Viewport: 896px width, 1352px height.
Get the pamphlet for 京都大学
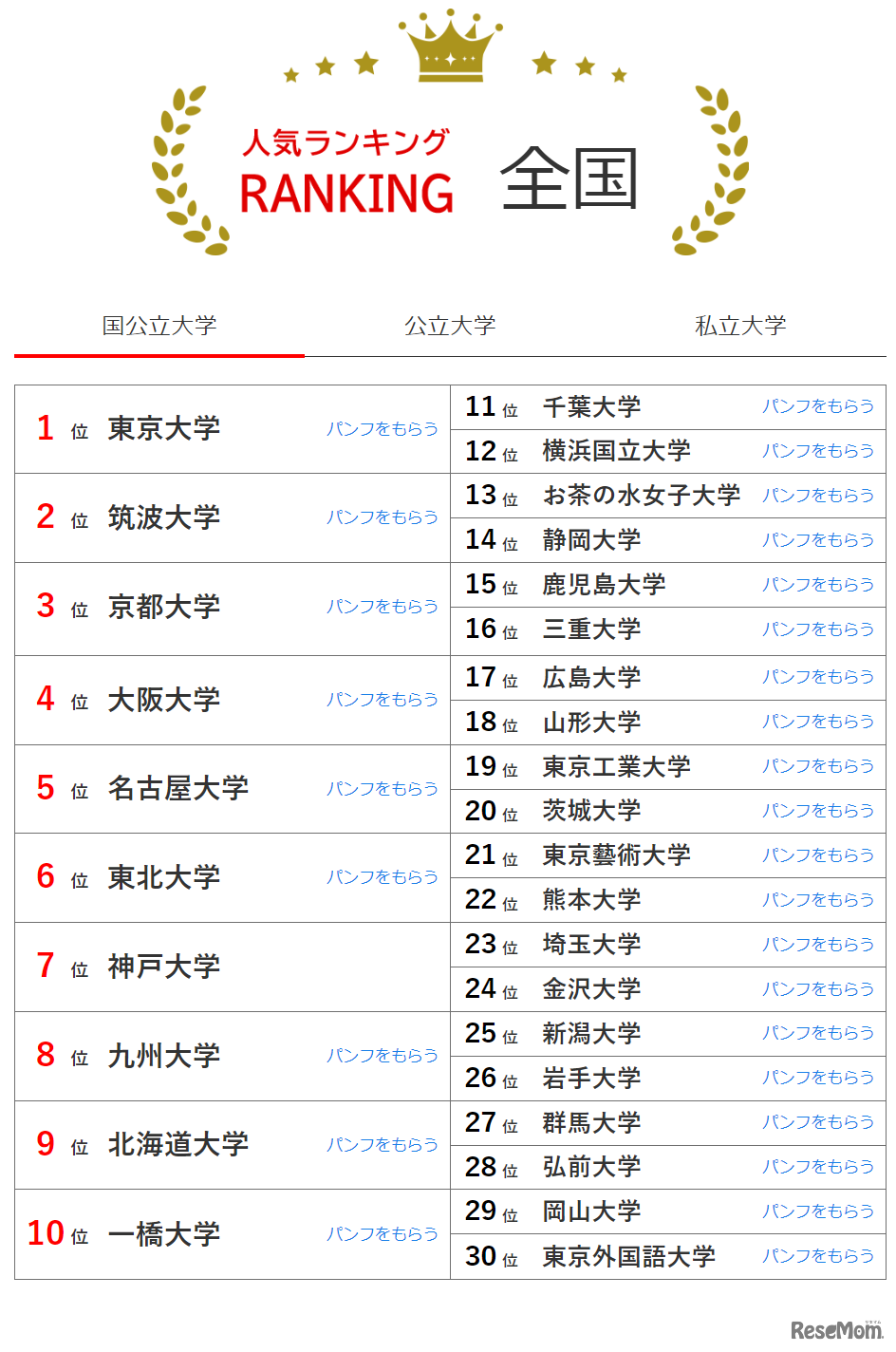382,607
